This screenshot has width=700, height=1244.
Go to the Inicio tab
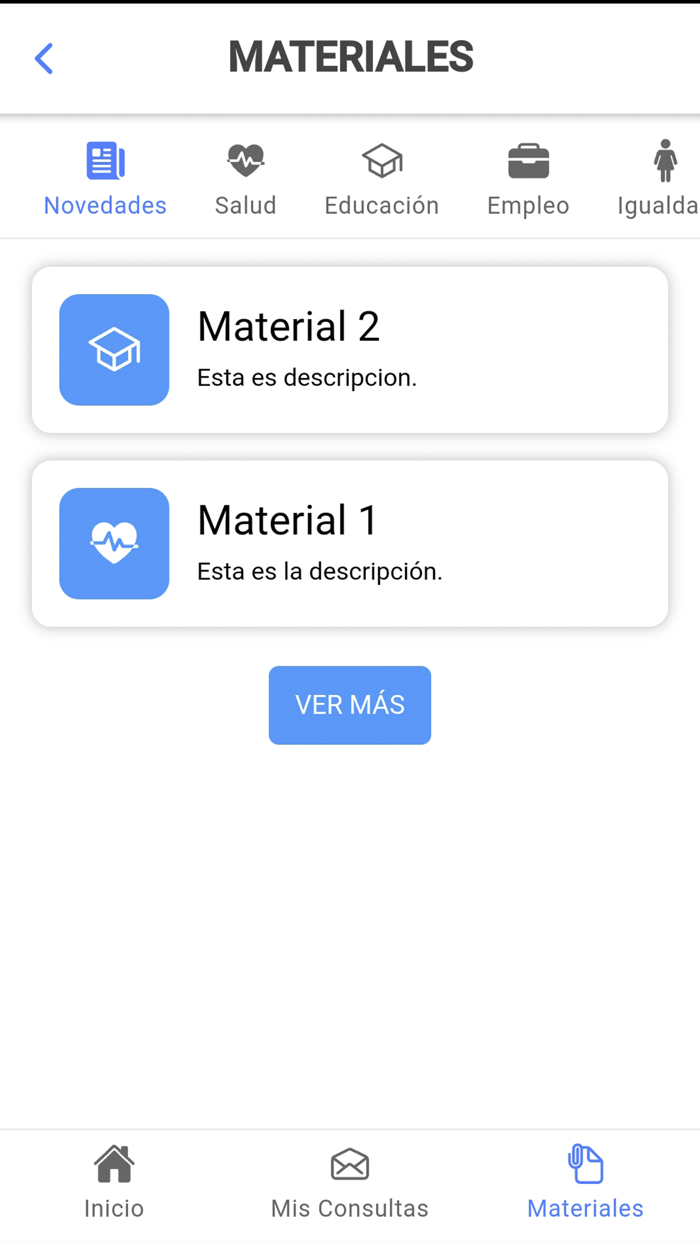[114, 1184]
